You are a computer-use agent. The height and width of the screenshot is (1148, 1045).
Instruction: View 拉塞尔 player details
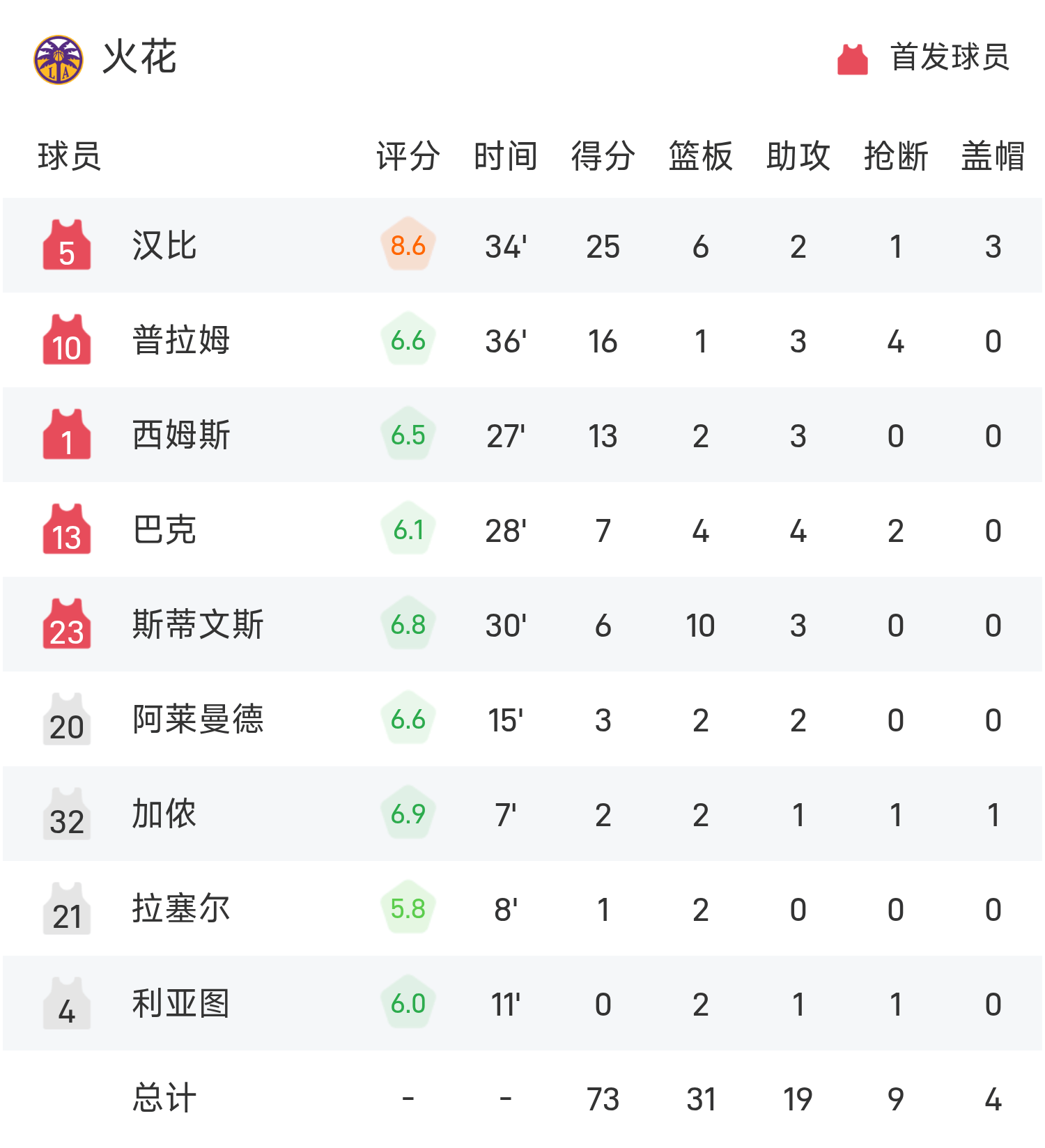[x=180, y=909]
